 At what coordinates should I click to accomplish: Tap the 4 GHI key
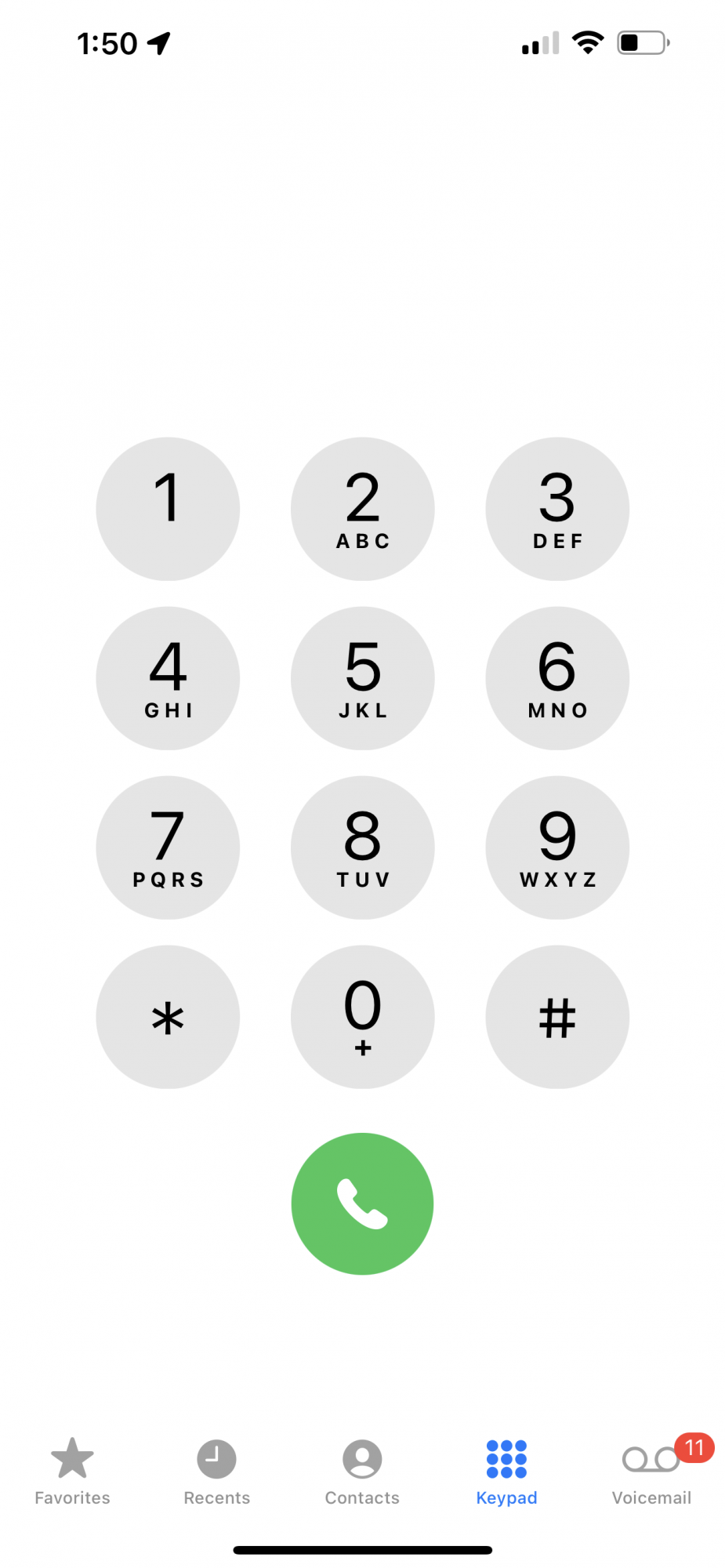168,678
